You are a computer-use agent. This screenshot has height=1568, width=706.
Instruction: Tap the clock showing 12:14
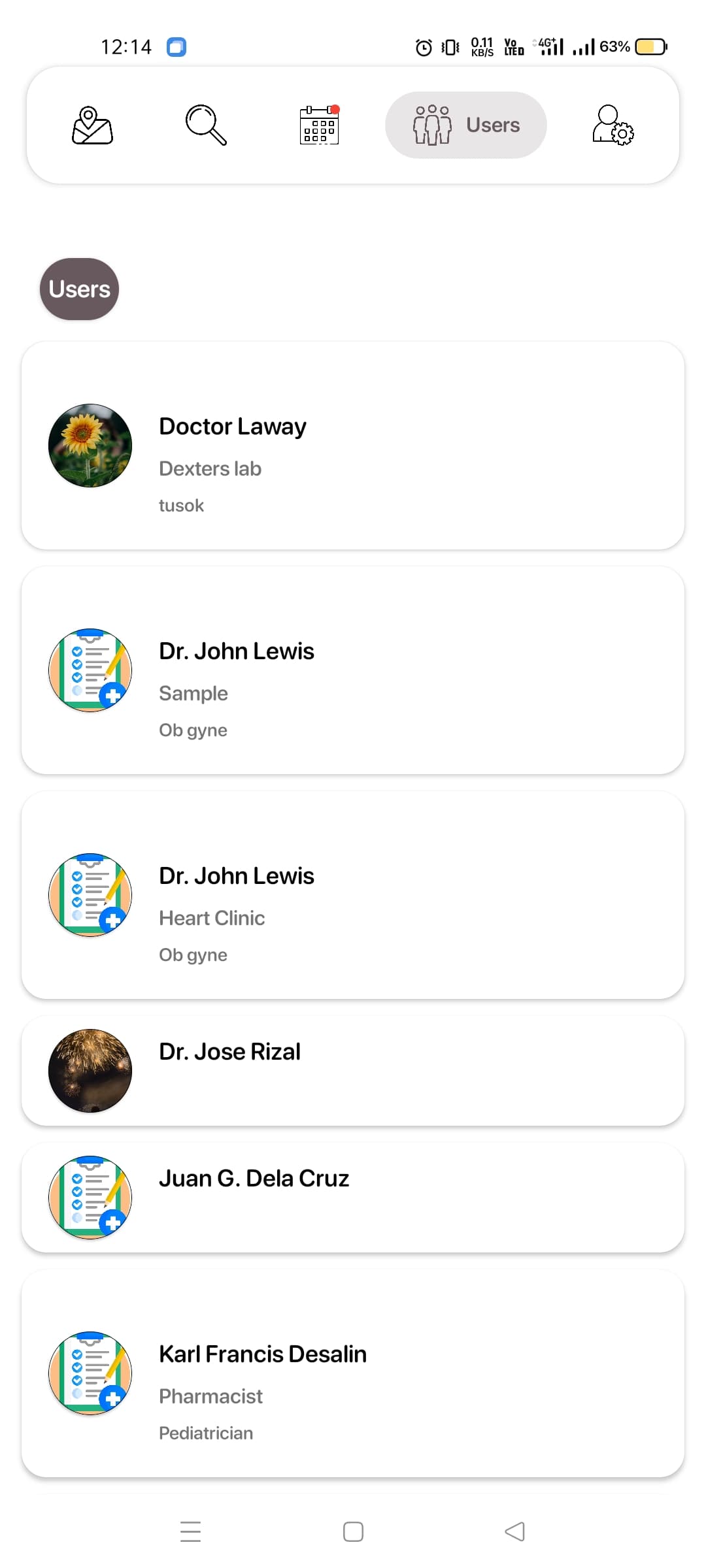click(x=126, y=46)
